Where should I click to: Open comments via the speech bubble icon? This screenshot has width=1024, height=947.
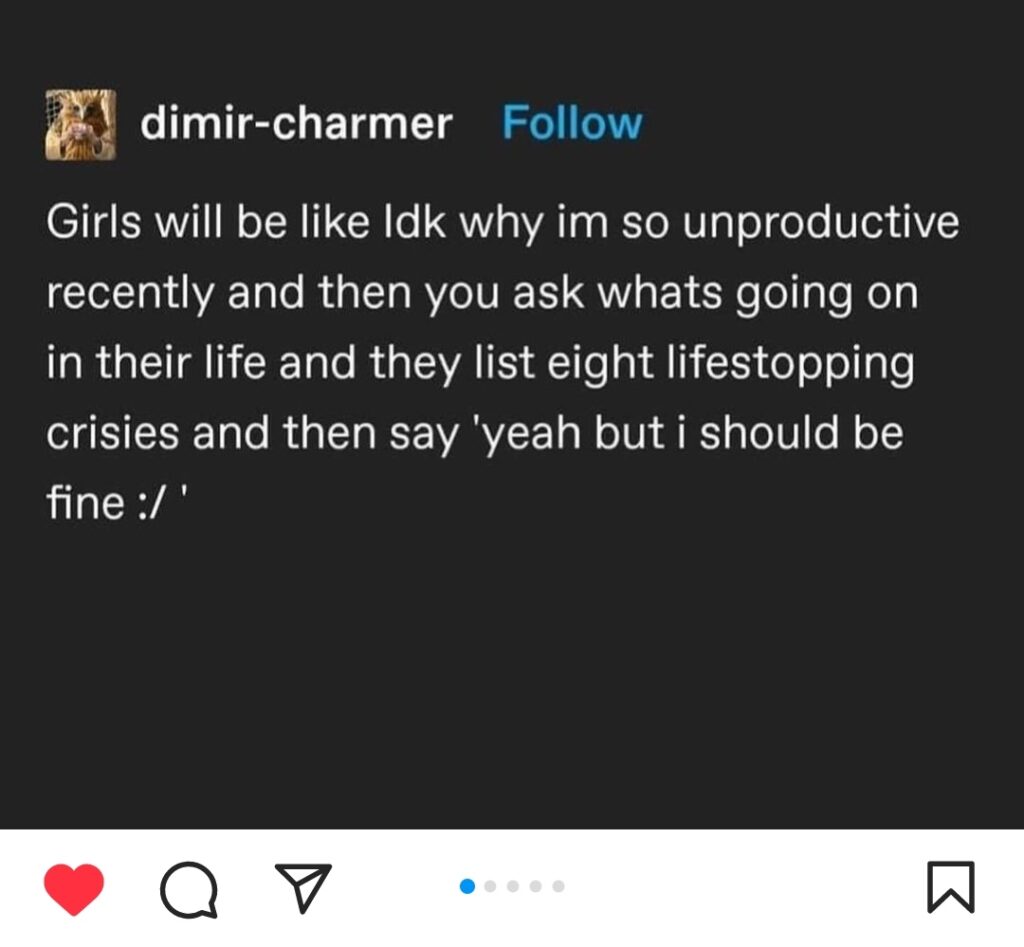[x=188, y=889]
